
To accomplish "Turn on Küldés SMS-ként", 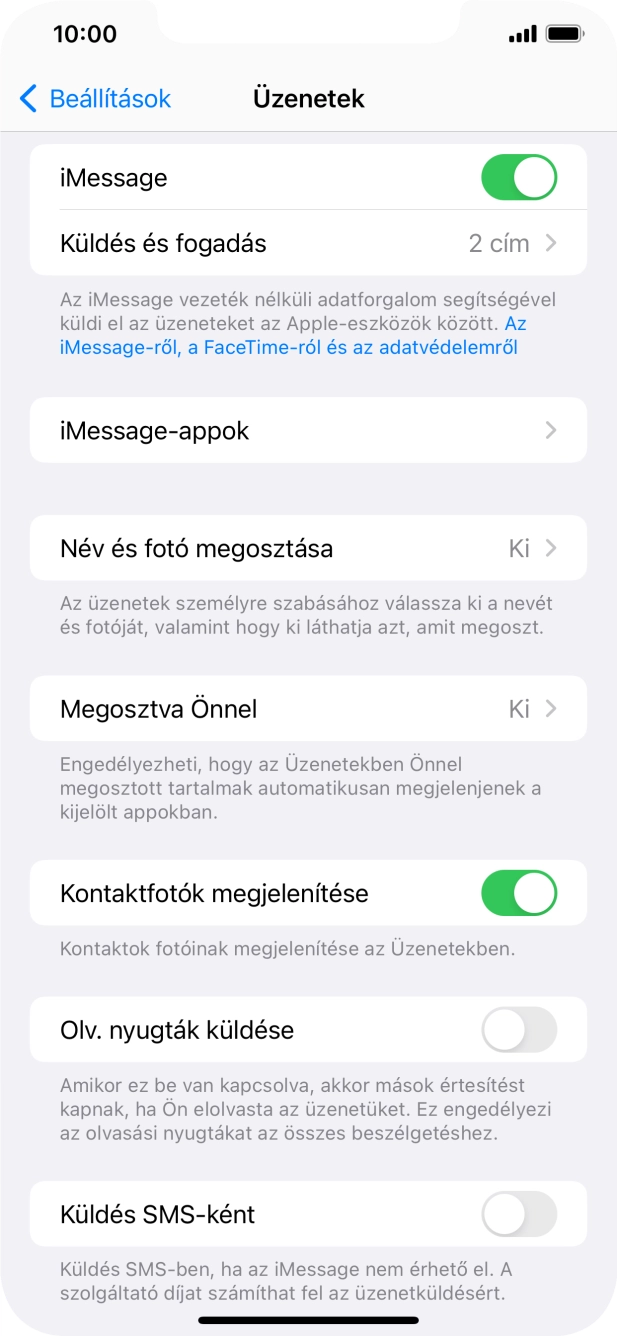I will 518,1214.
